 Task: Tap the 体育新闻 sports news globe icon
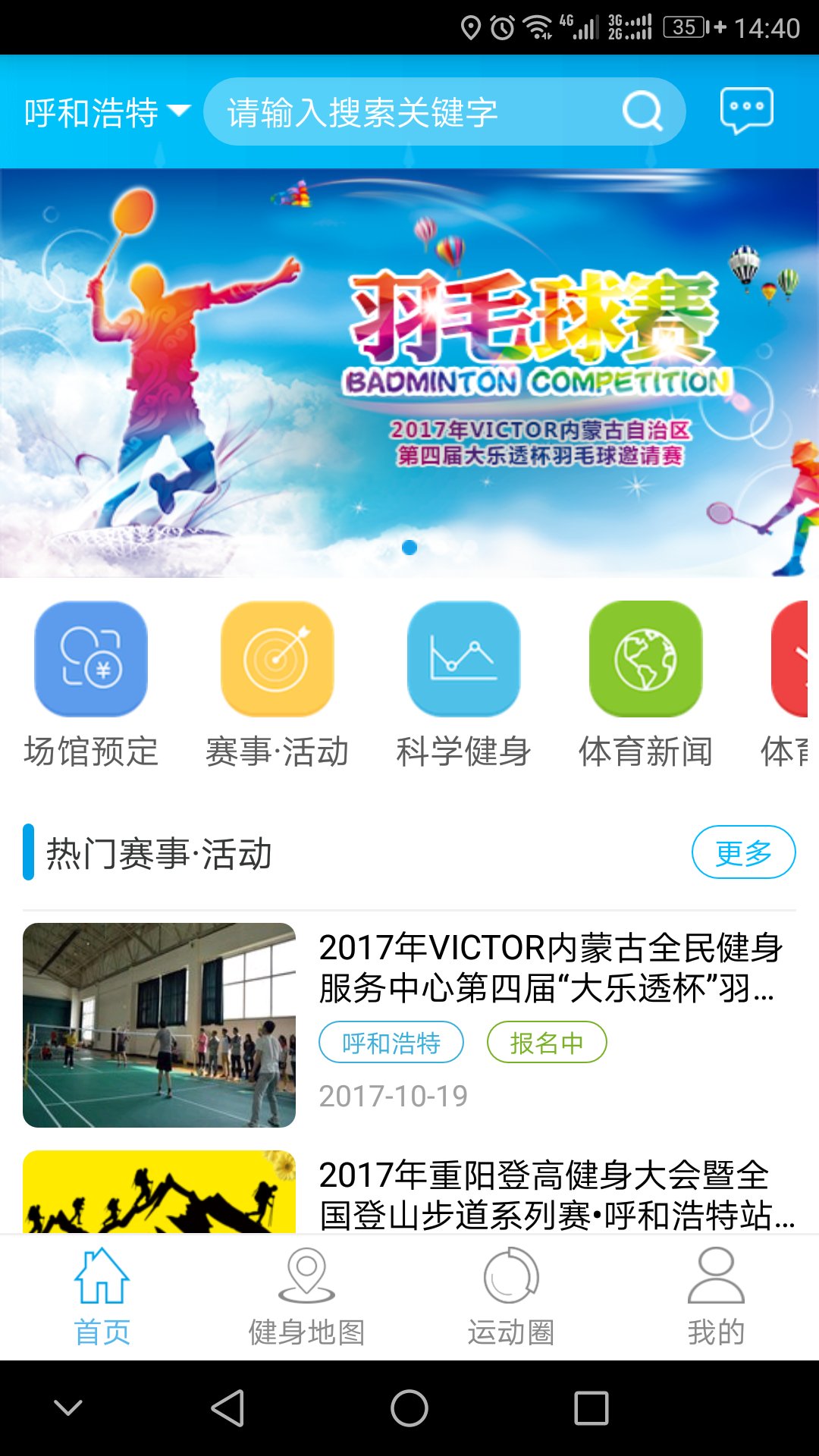click(x=645, y=658)
